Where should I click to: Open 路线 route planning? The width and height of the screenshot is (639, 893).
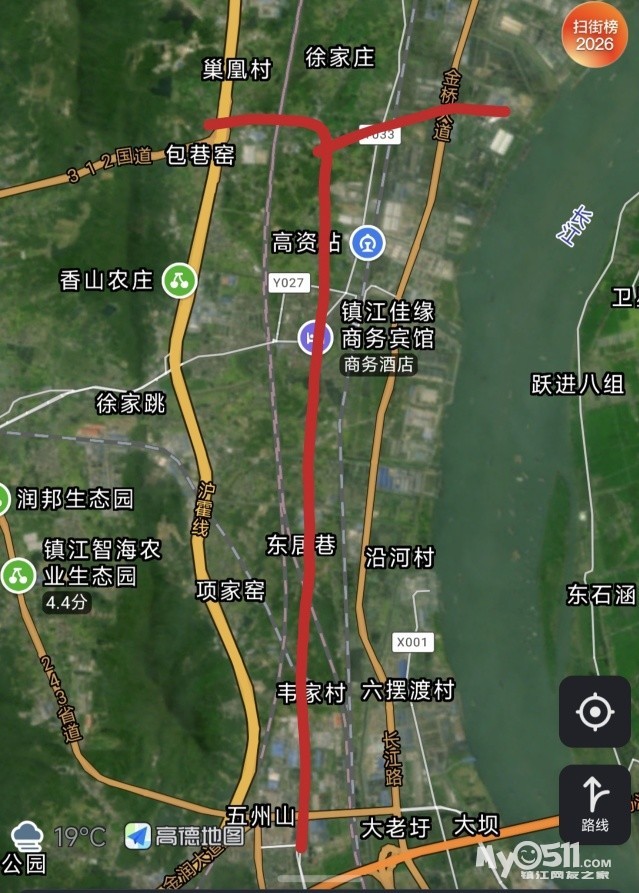point(594,804)
